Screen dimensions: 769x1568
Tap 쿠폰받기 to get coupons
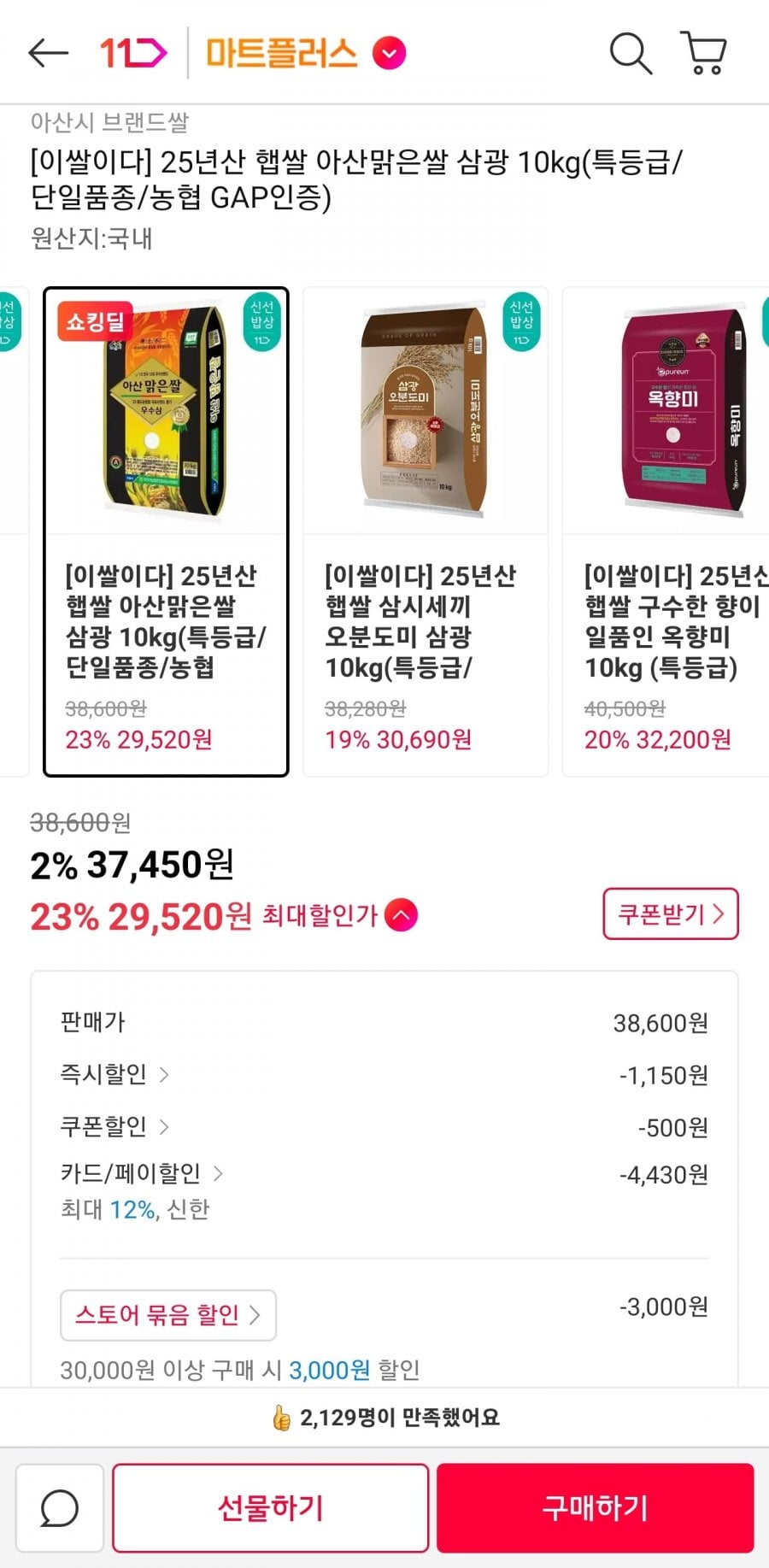pyautogui.click(x=670, y=914)
